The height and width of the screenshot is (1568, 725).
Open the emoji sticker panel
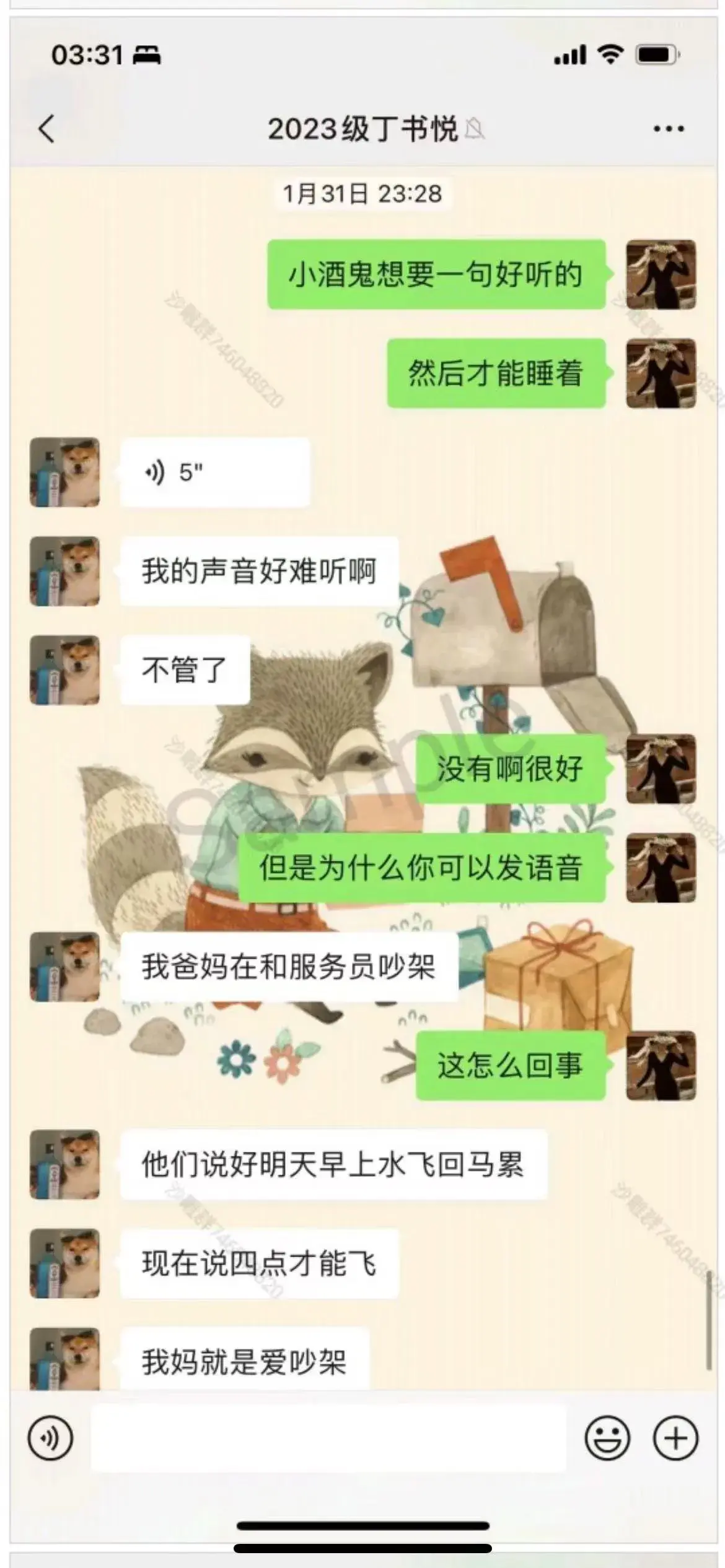pyautogui.click(x=607, y=1438)
